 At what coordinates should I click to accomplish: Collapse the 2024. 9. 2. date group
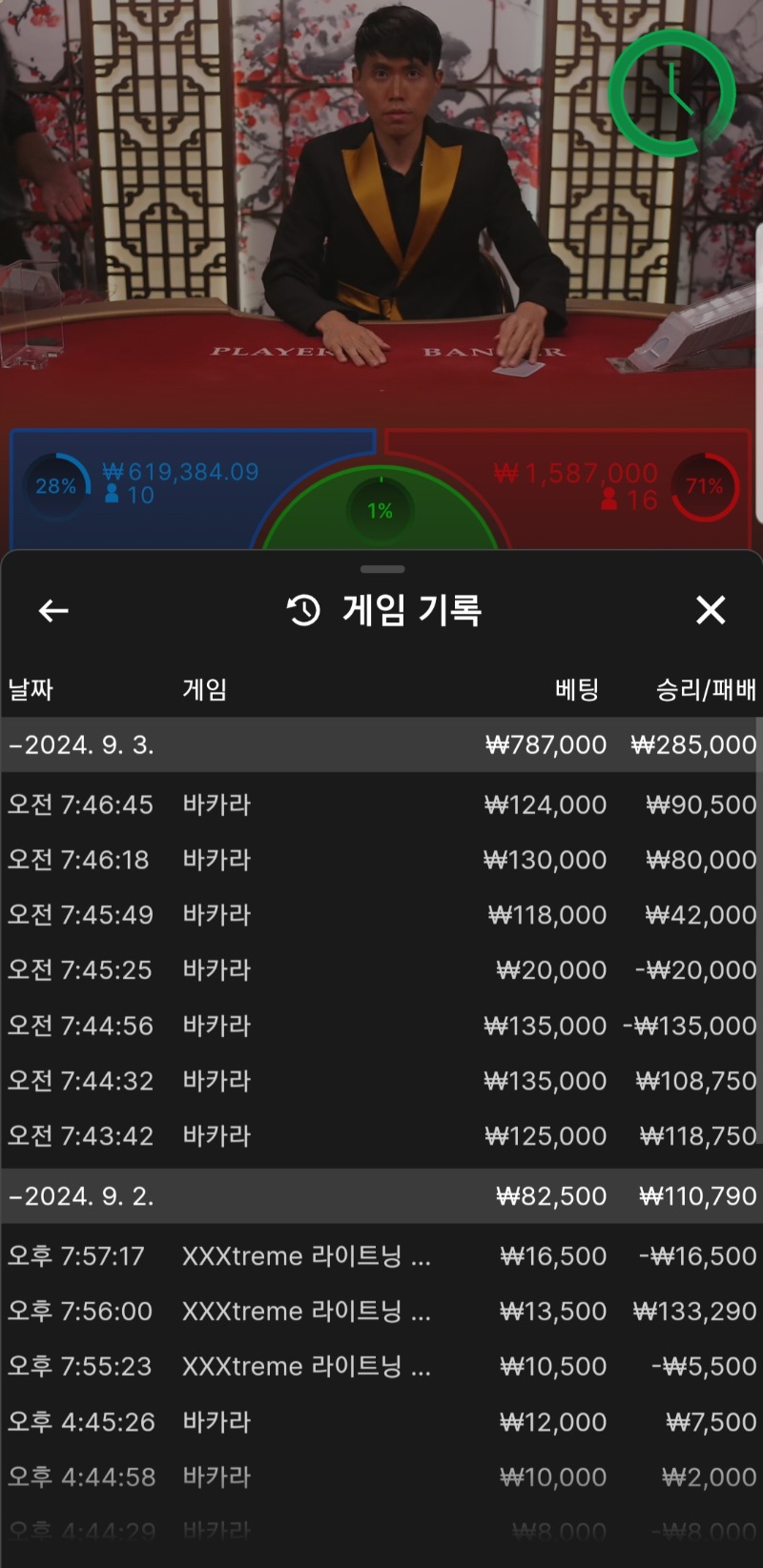(381, 1195)
